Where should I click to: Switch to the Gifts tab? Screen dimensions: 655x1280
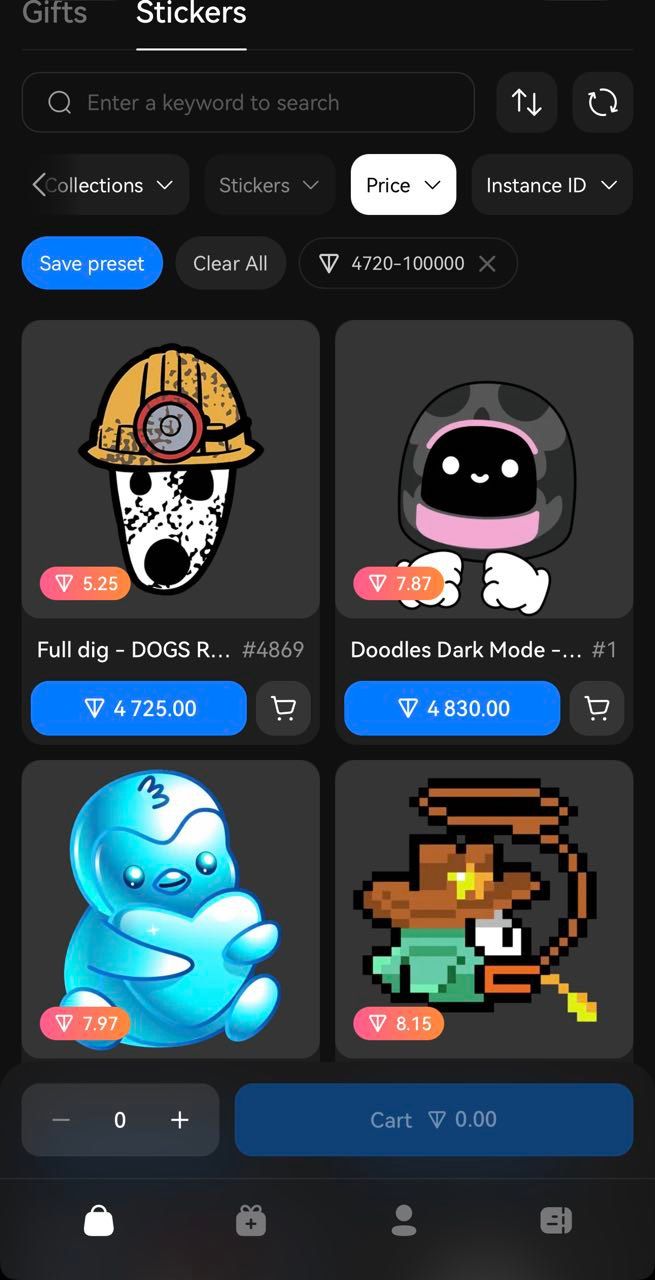click(x=55, y=14)
